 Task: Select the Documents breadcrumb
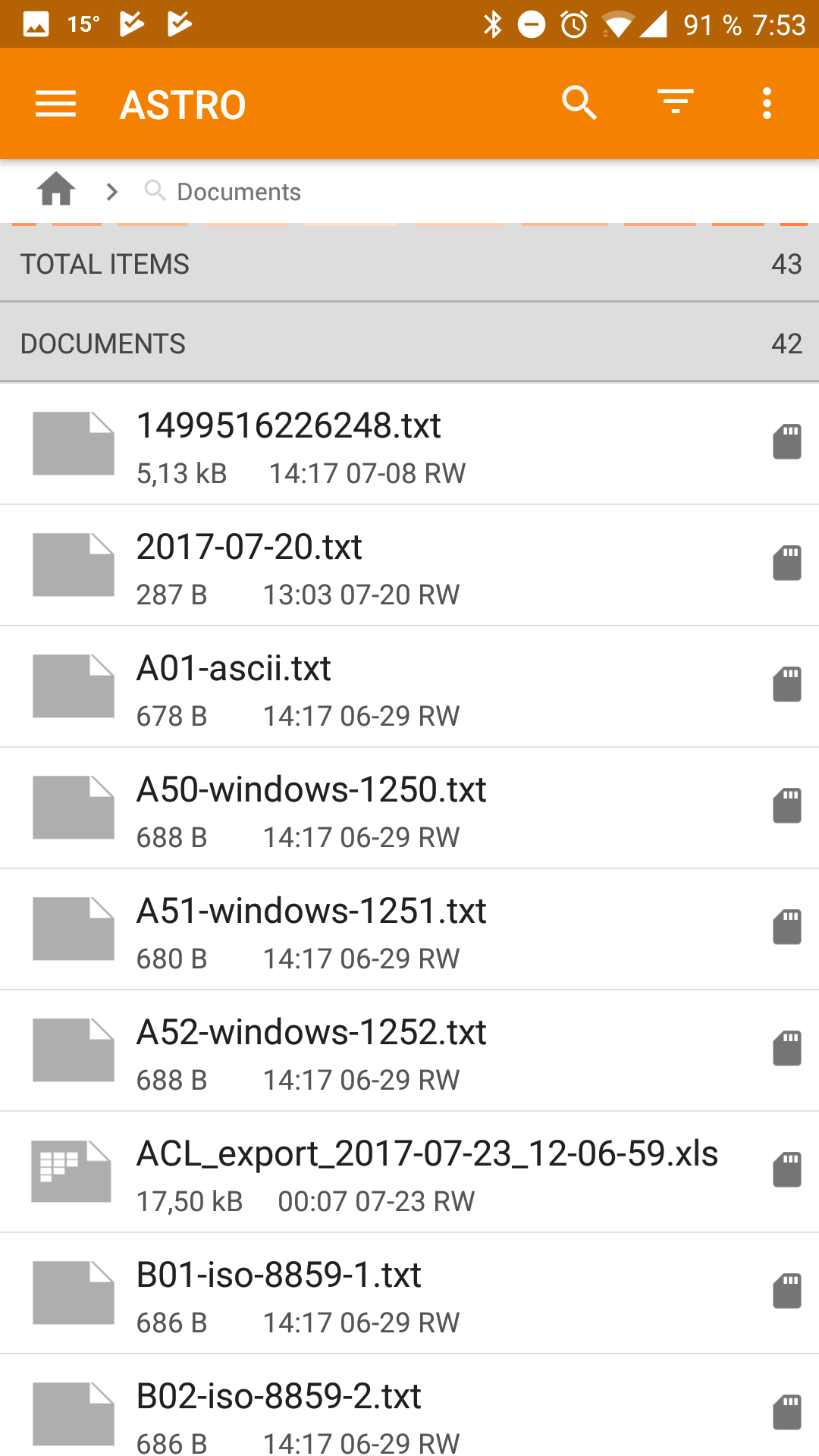(x=223, y=192)
